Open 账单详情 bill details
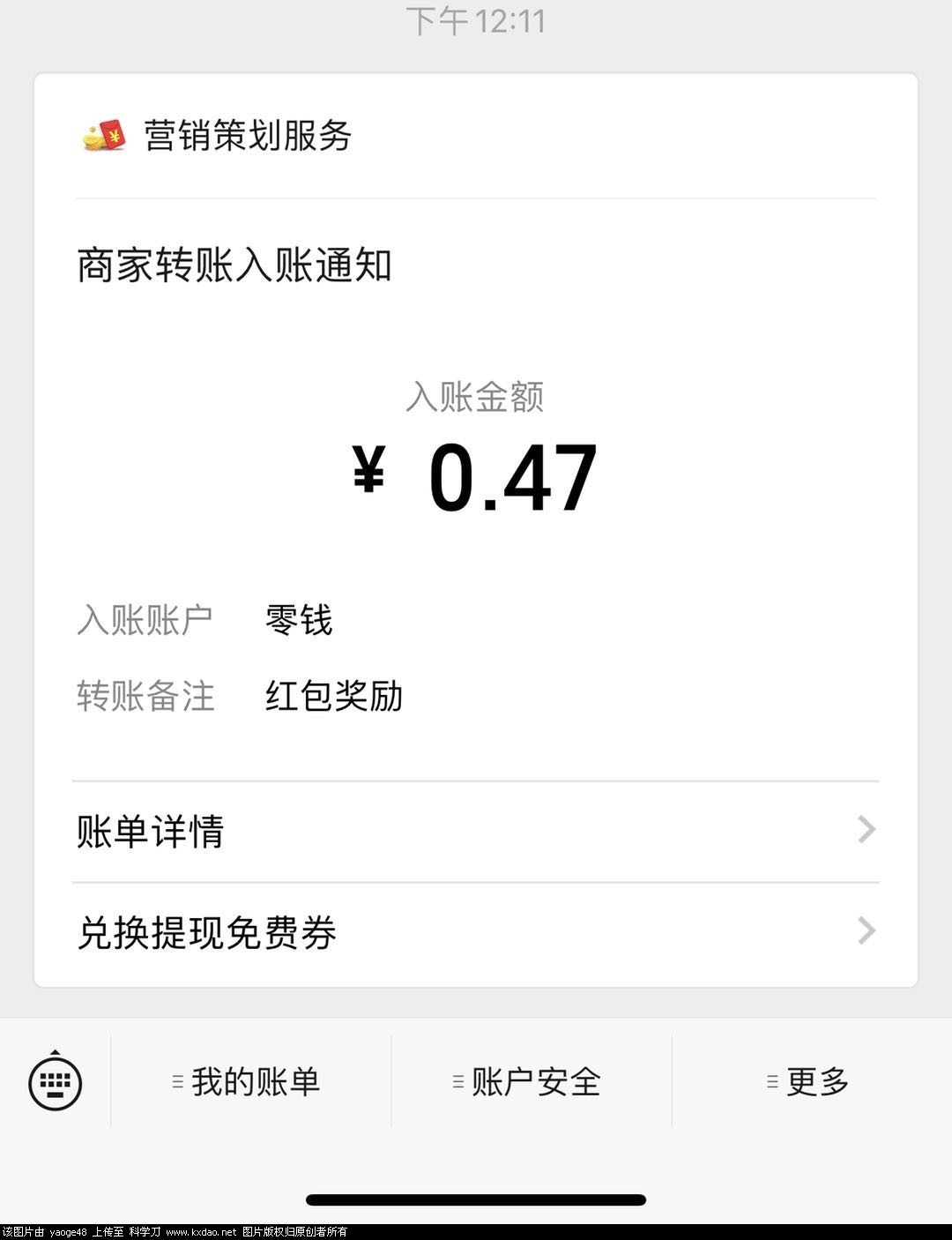Image resolution: width=952 pixels, height=1240 pixels. (474, 831)
